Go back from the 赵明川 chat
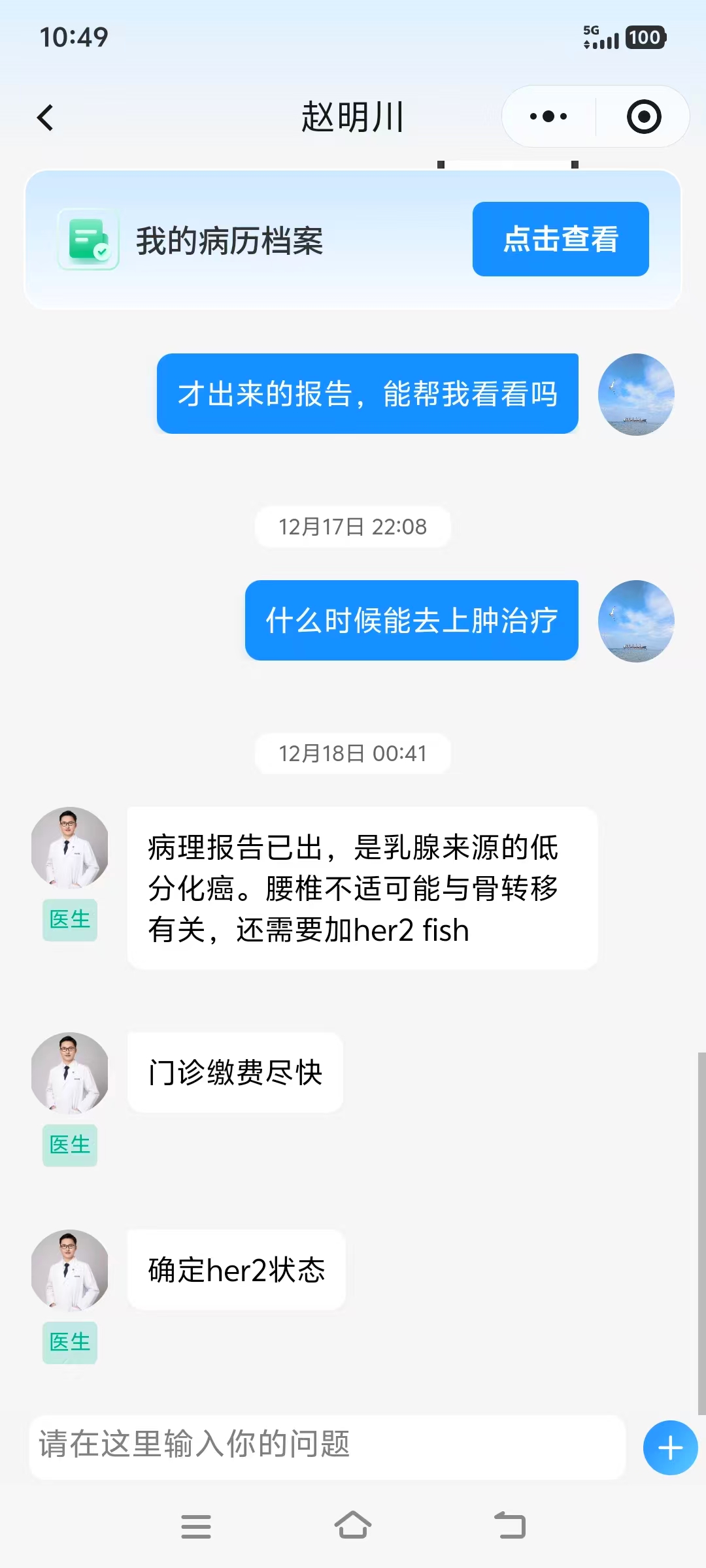Screen dimensions: 706x1568 click(45, 118)
